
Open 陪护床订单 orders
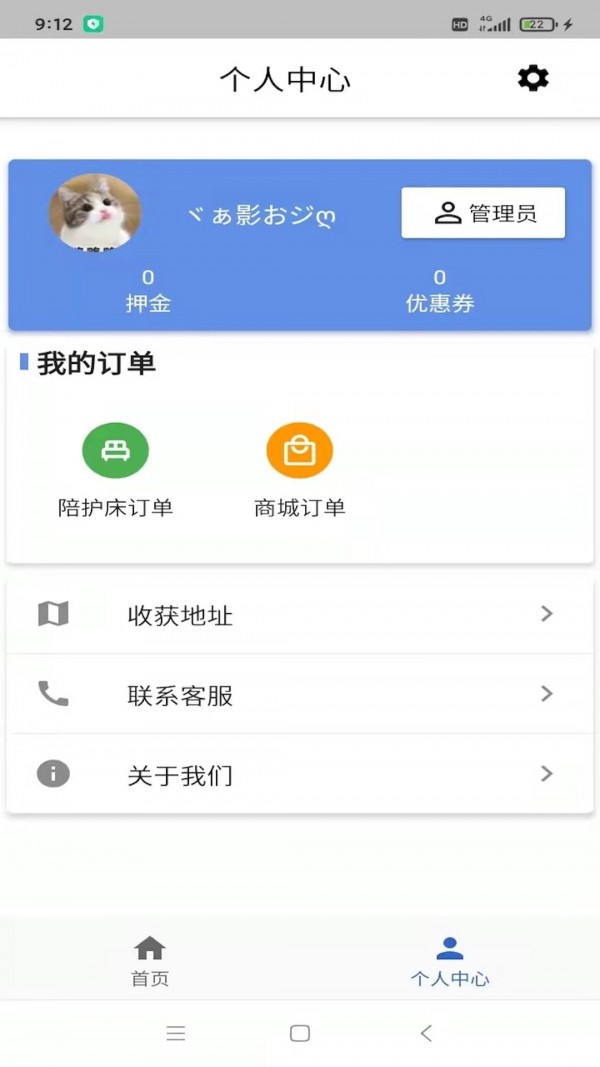pyautogui.click(x=115, y=470)
